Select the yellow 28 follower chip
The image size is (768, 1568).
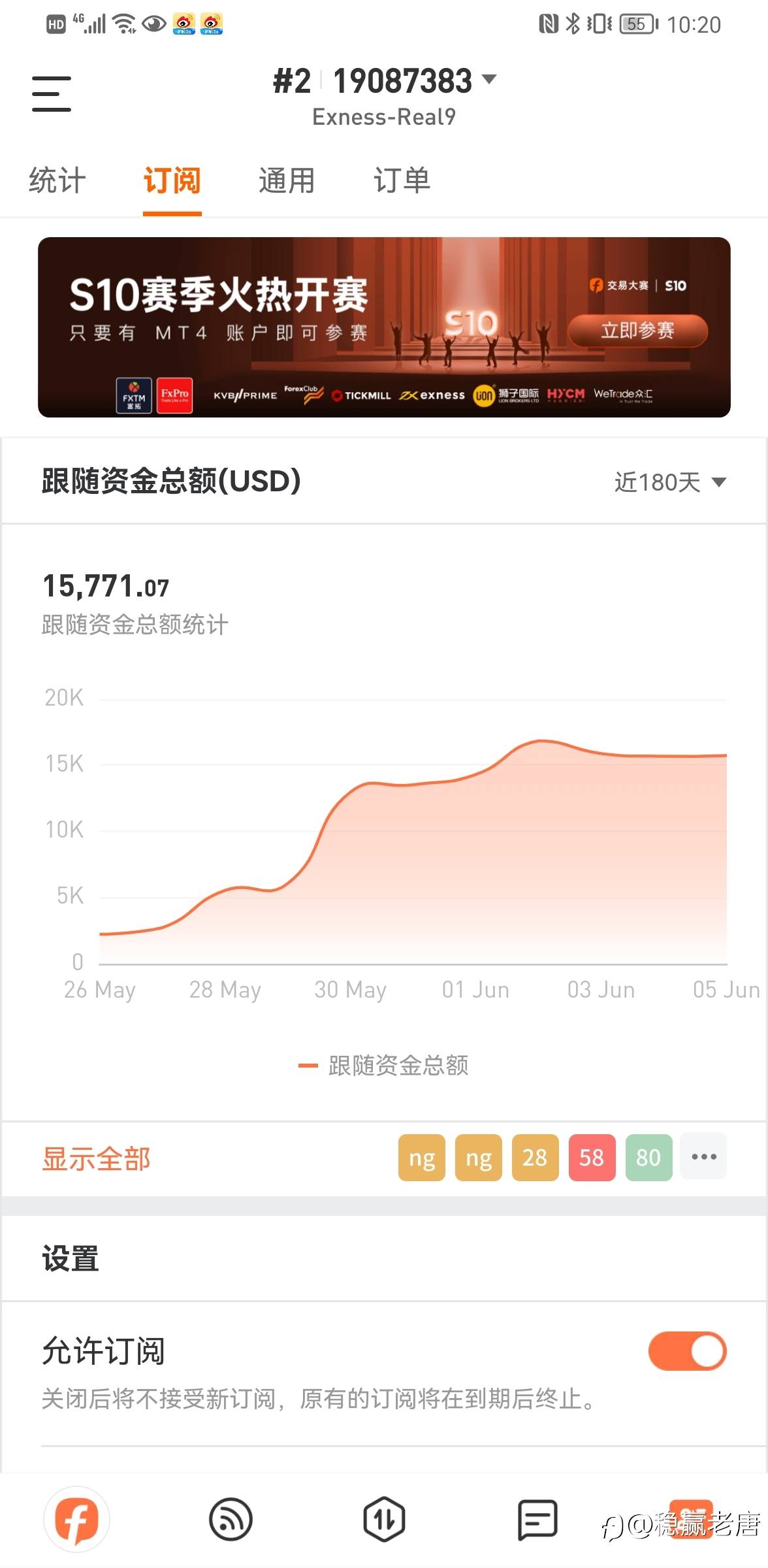pyautogui.click(x=535, y=1157)
